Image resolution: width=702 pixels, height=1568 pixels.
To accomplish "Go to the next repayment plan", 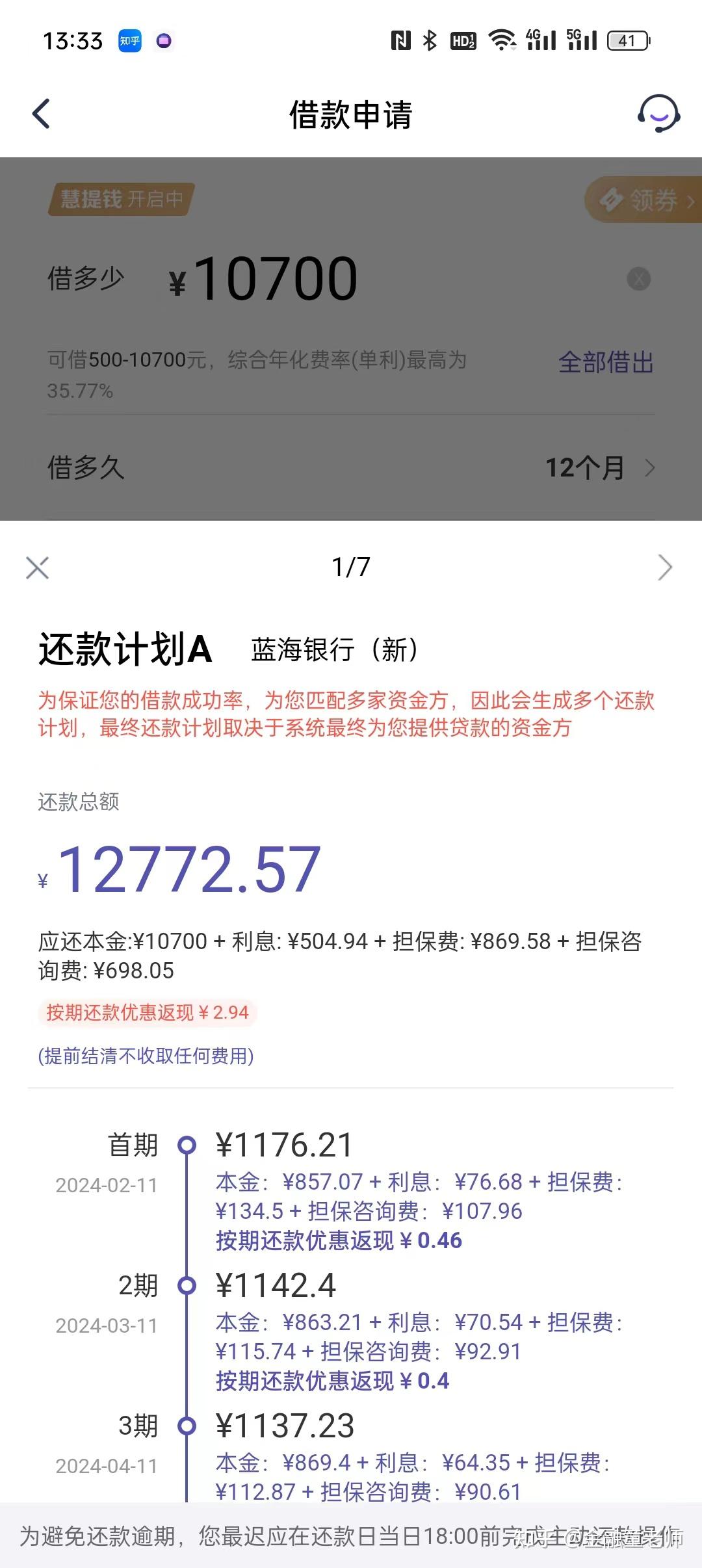I will pos(664,568).
